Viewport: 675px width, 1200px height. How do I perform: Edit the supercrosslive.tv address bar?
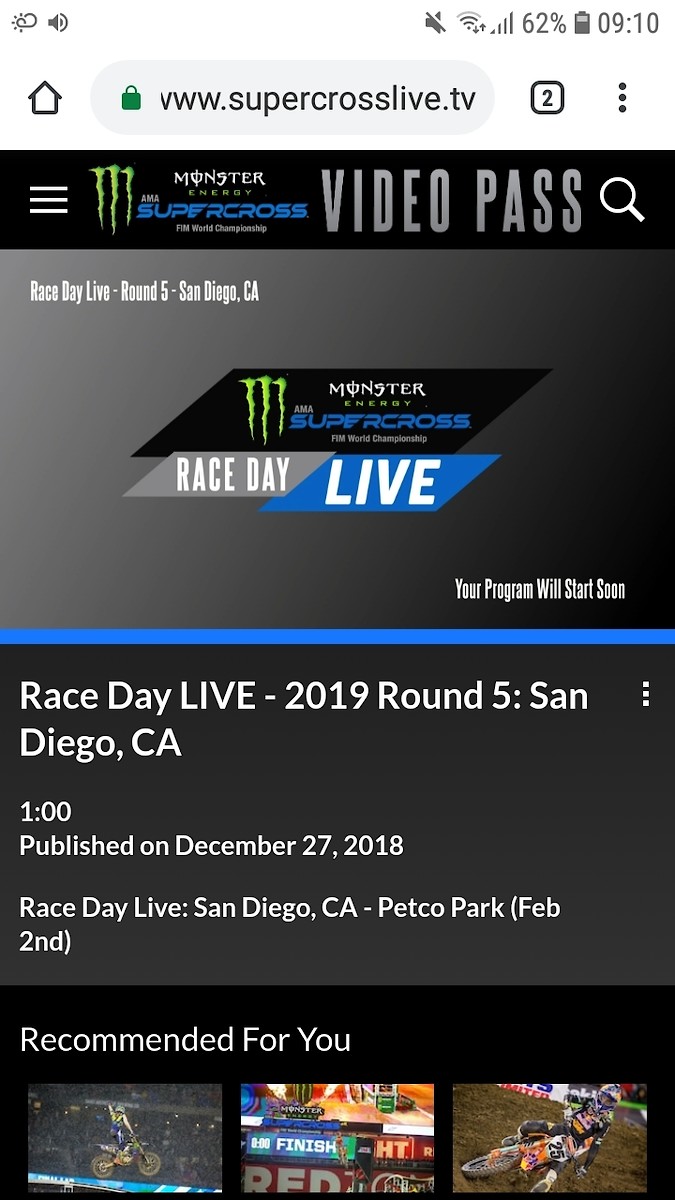tap(292, 98)
